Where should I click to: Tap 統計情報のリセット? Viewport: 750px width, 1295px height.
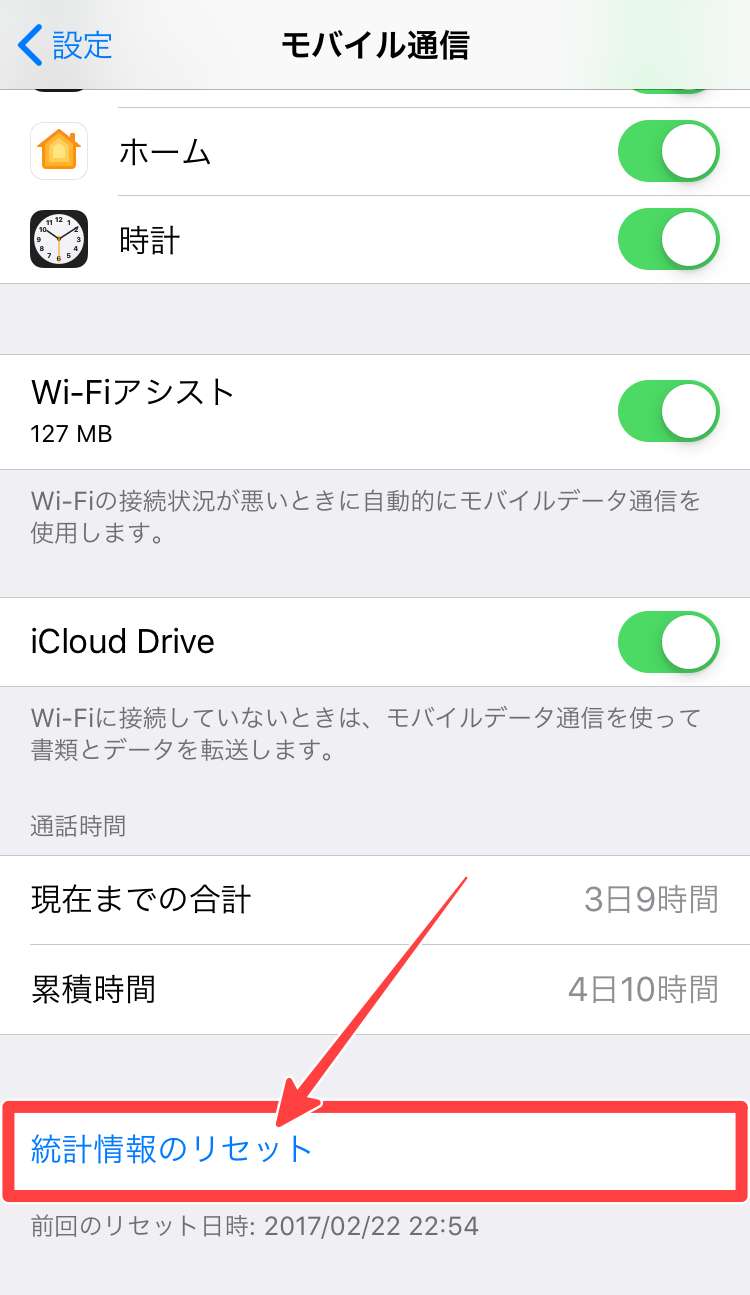point(173,1149)
